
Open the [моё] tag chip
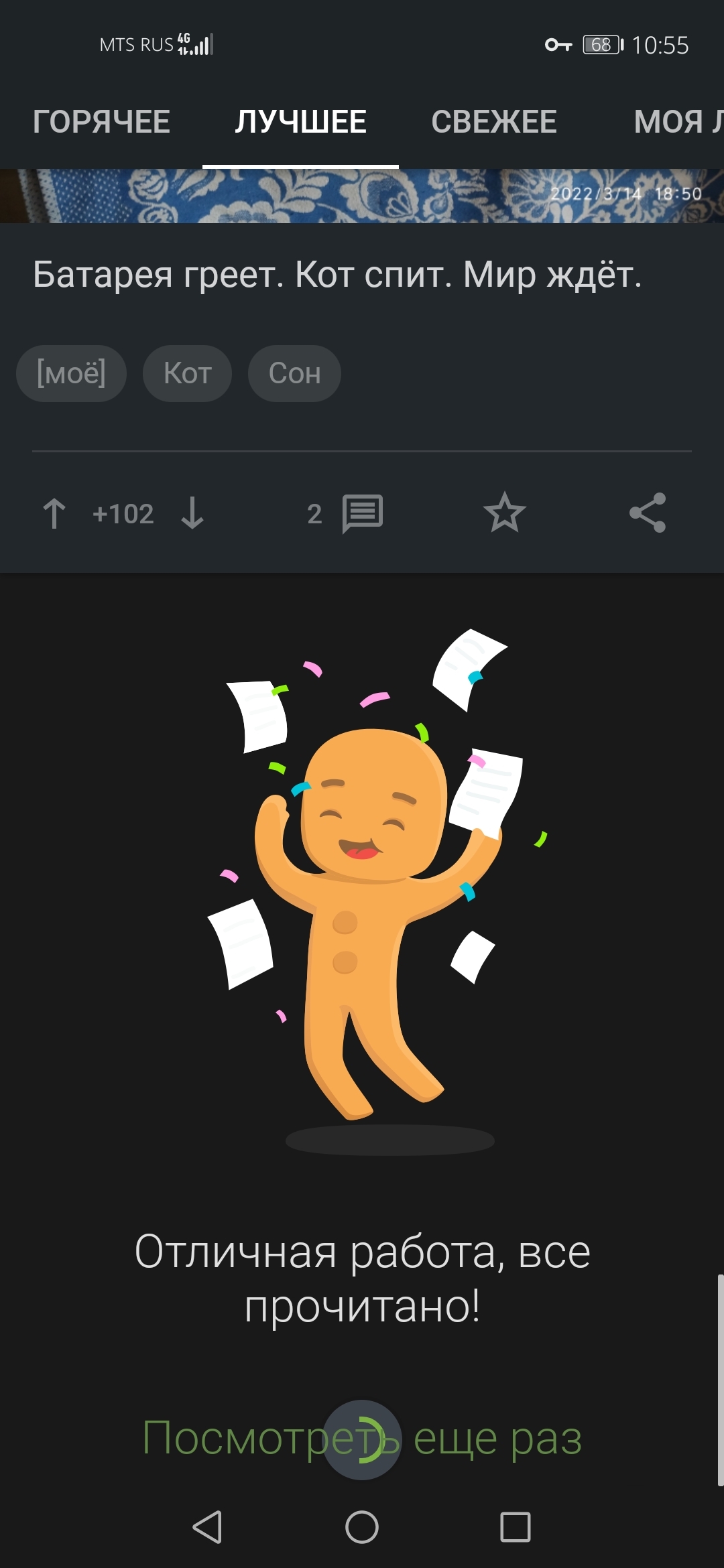click(71, 373)
